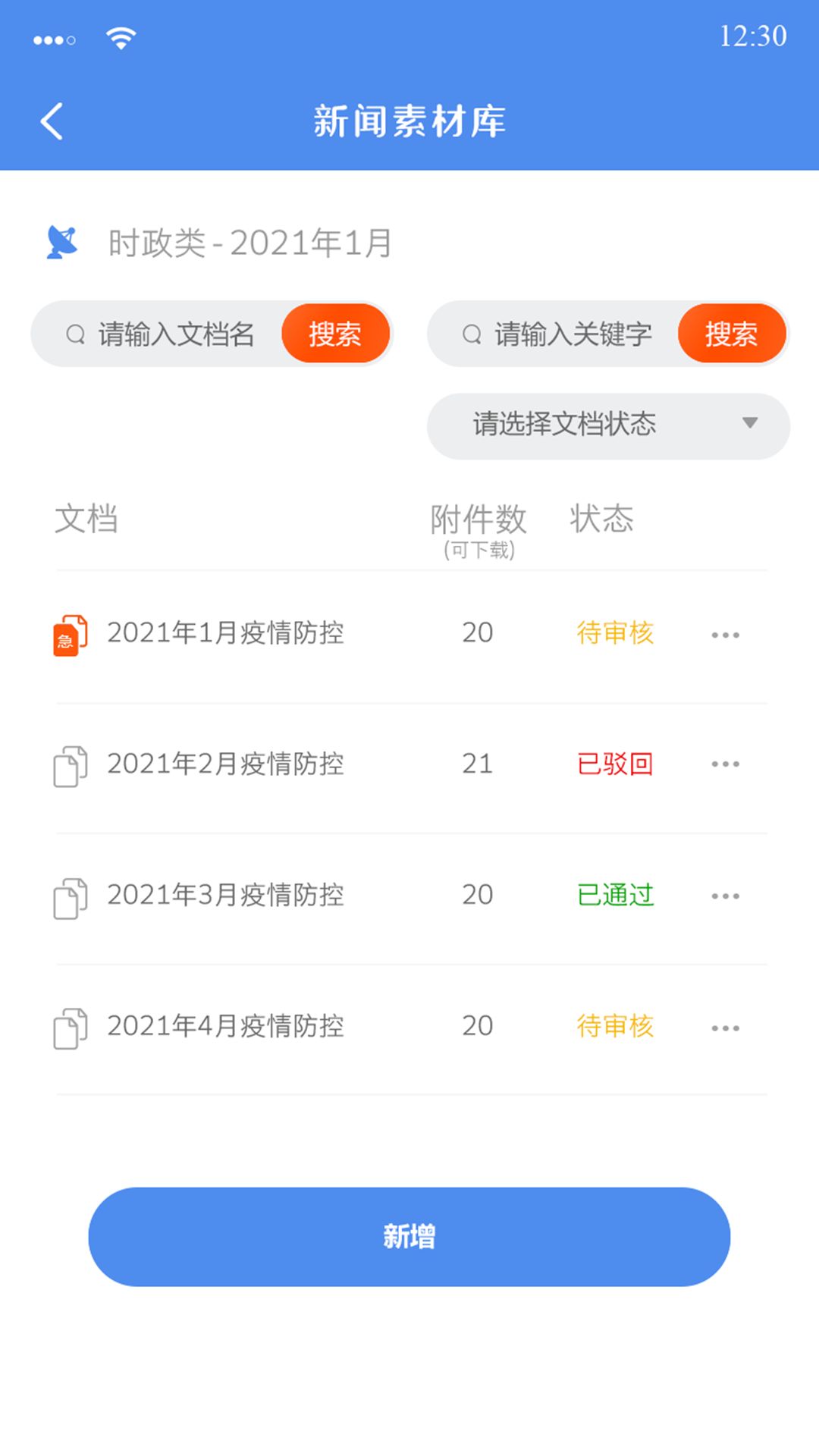This screenshot has height=1456, width=819.
Task: Tap 搜索 next to the keyword field
Action: [x=732, y=334]
